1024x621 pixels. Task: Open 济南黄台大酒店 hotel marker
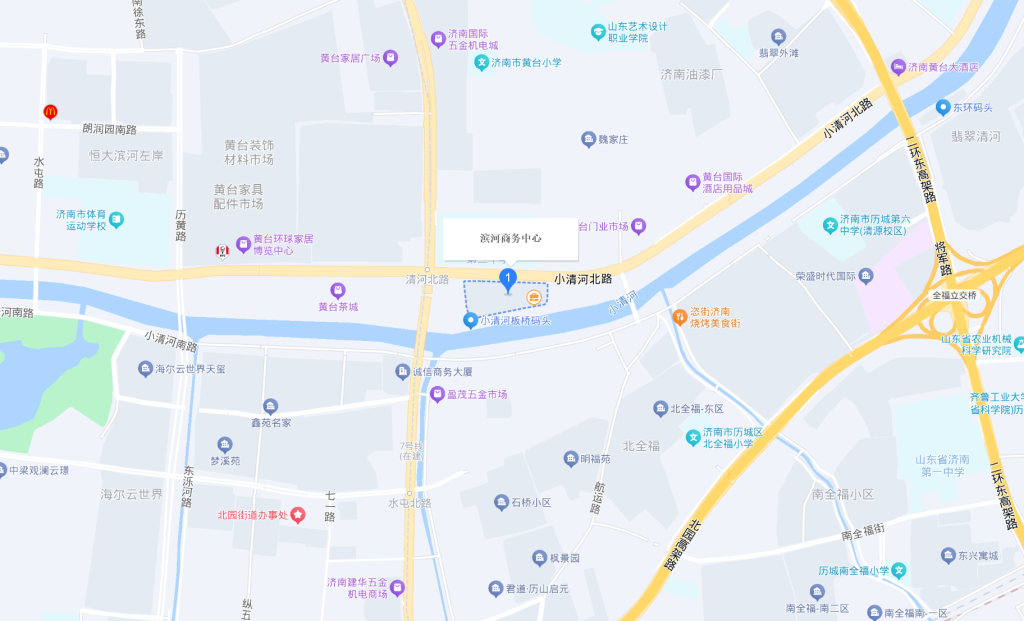click(898, 66)
